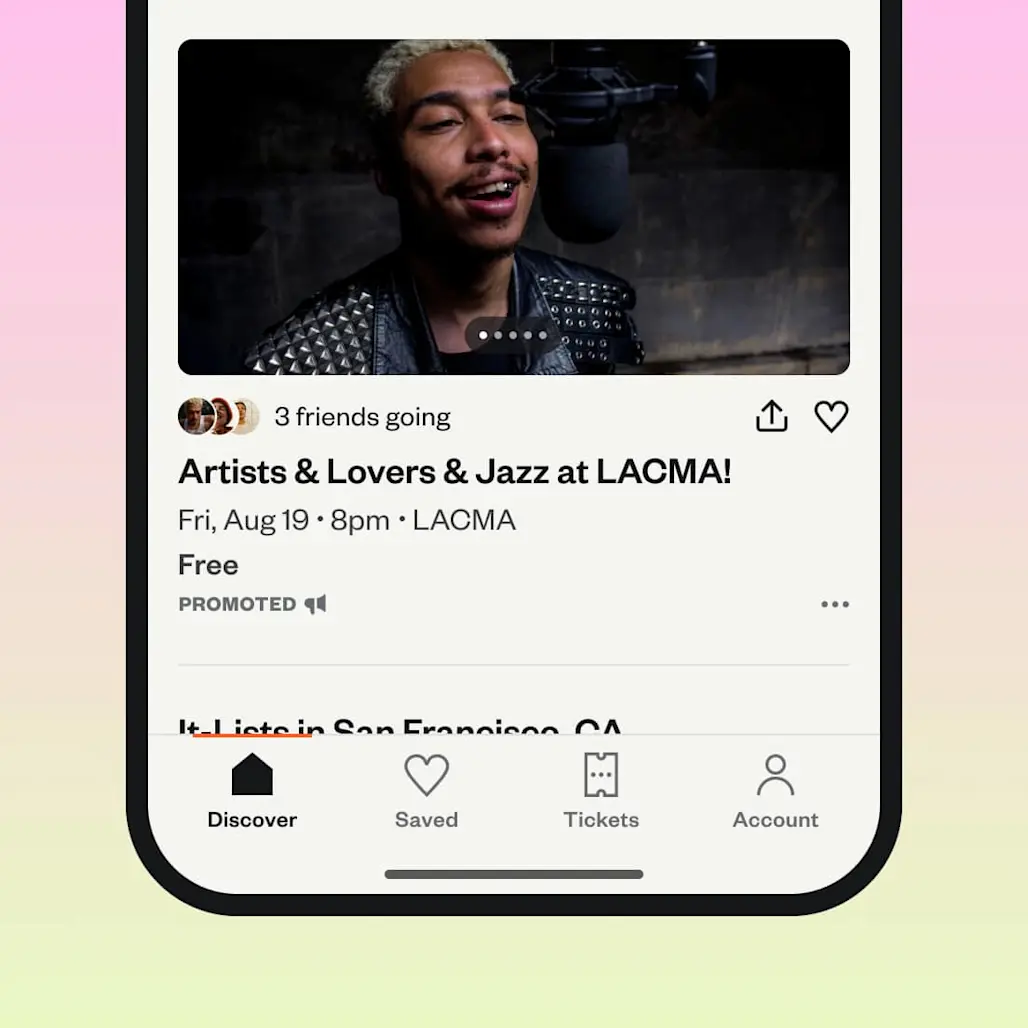
Task: Like the LACMA jazz event with heart
Action: click(x=831, y=416)
